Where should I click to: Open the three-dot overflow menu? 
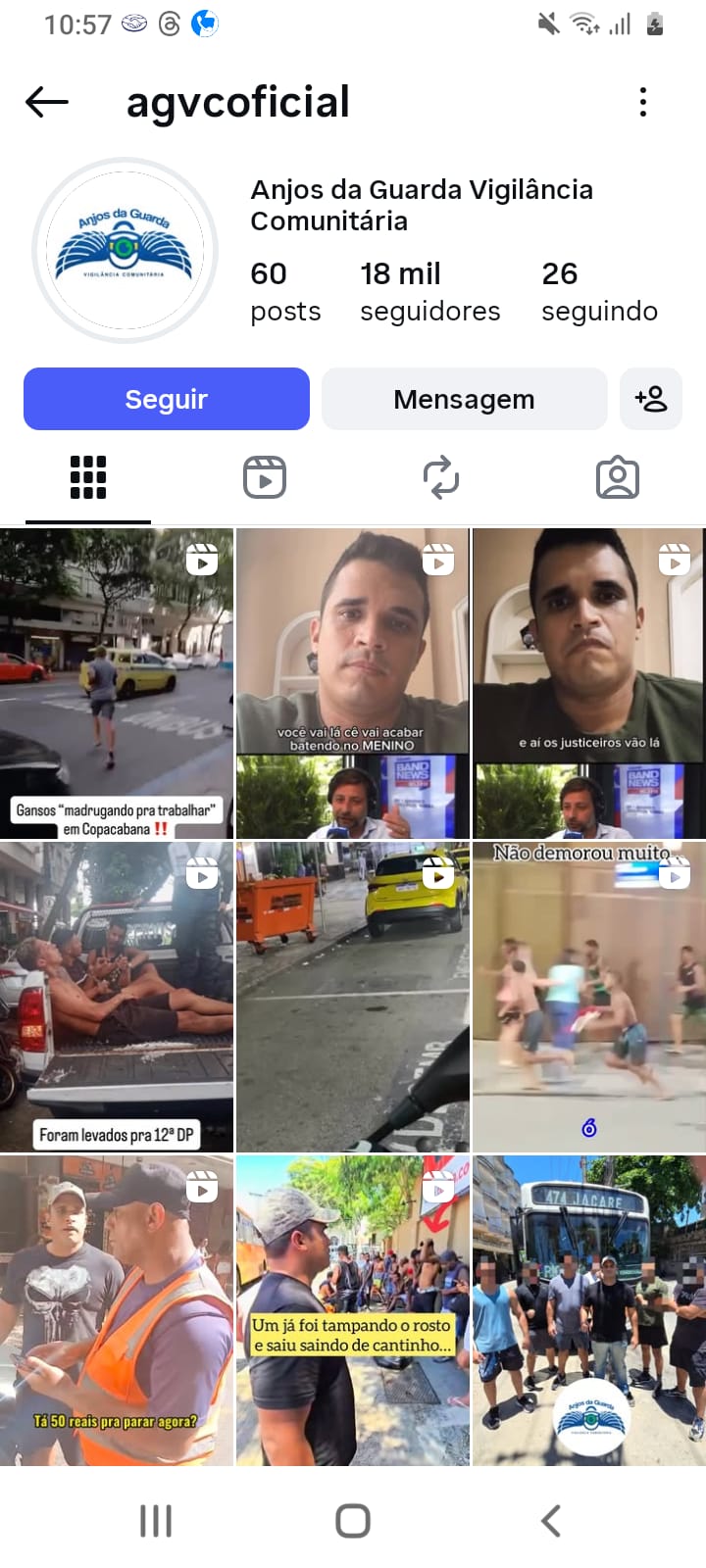click(643, 102)
